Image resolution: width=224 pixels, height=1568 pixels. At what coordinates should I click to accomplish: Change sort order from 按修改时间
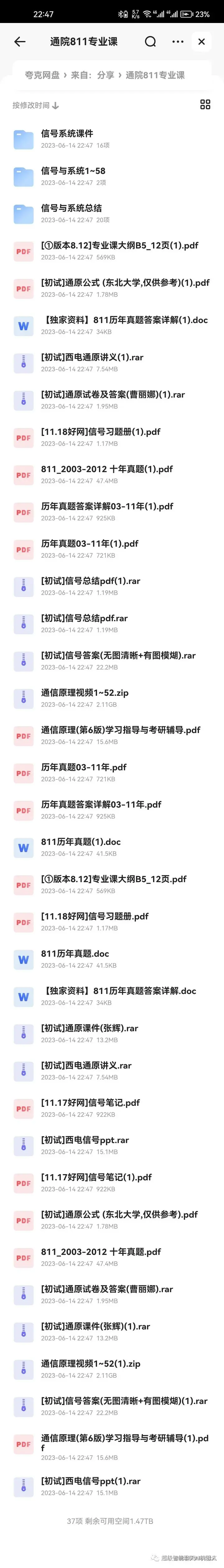pyautogui.click(x=35, y=105)
